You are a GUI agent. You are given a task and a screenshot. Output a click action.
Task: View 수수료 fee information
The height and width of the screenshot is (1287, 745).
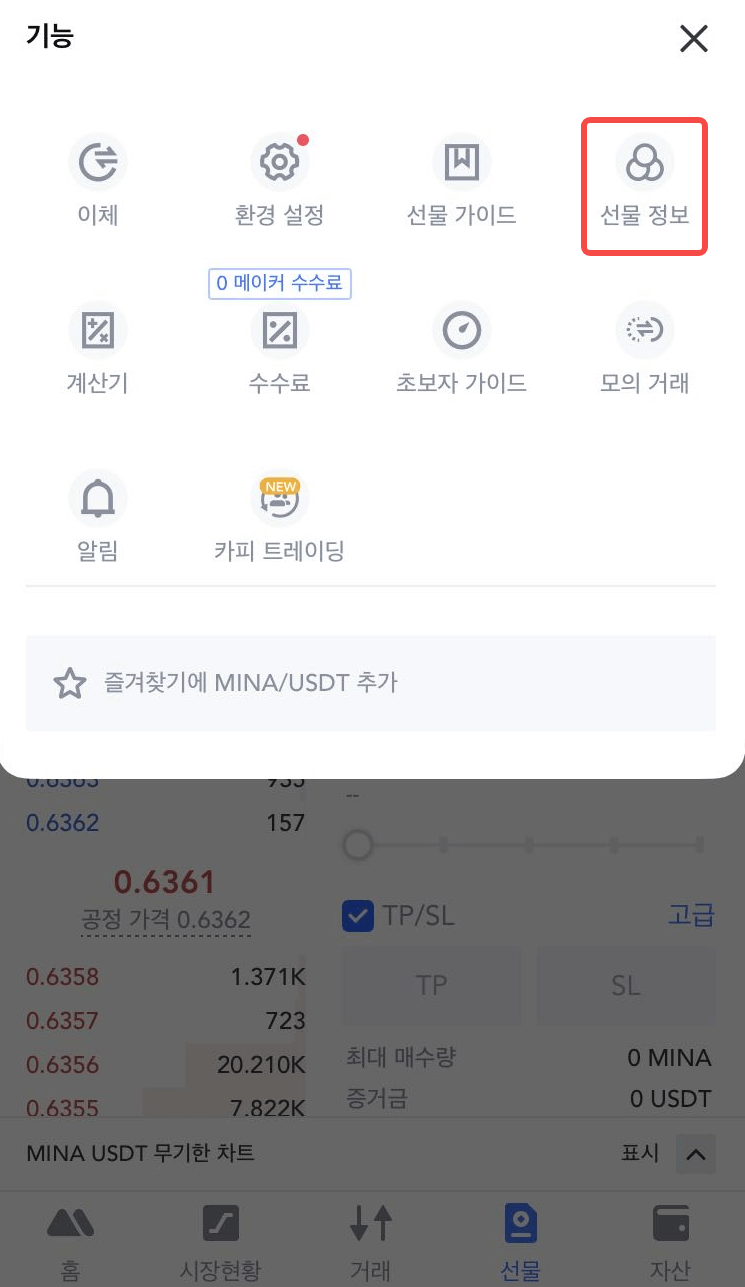(279, 331)
